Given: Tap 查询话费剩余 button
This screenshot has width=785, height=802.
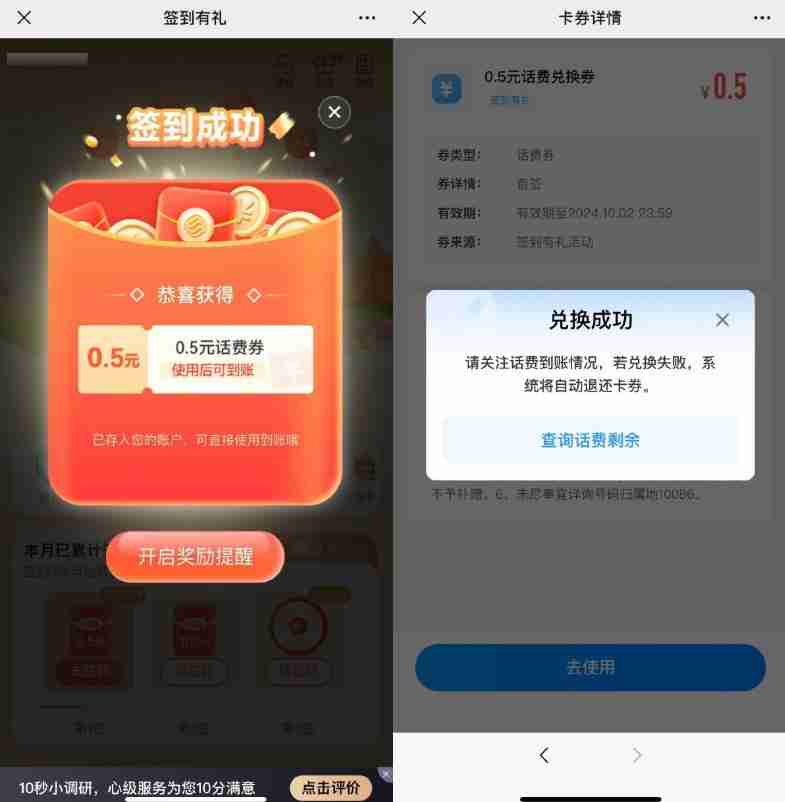Looking at the screenshot, I should click(x=590, y=440).
